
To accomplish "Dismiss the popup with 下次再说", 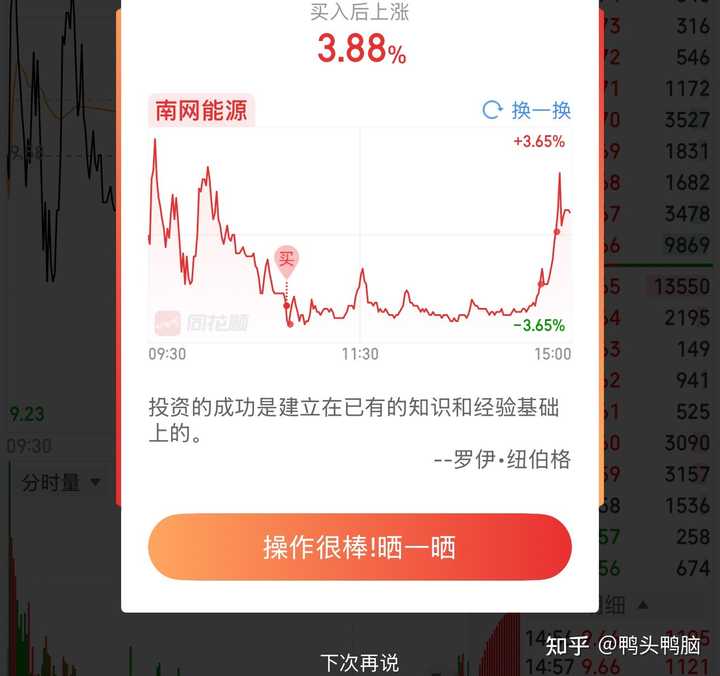I will click(360, 662).
